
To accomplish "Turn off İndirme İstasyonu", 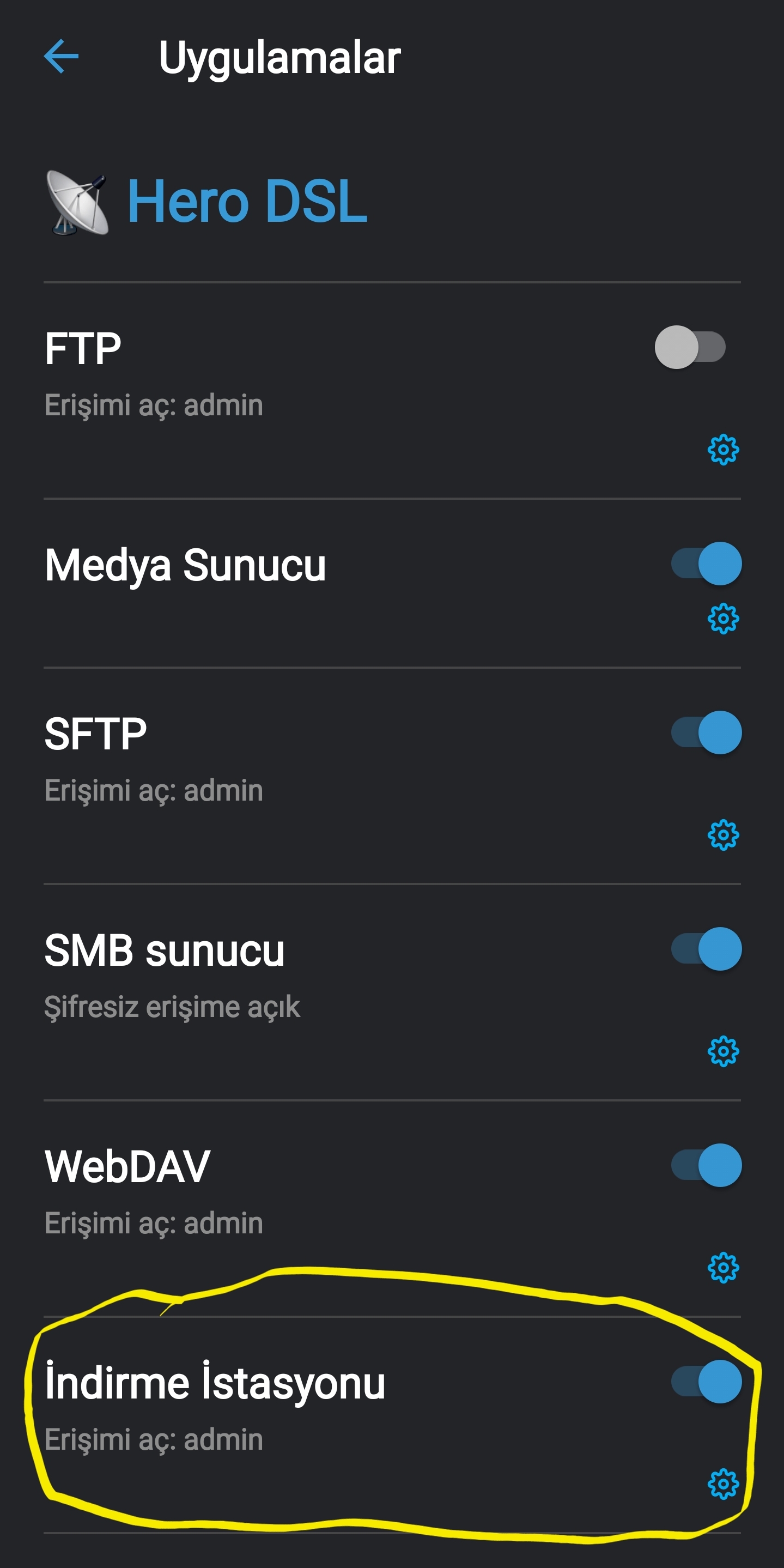I will (x=706, y=1381).
